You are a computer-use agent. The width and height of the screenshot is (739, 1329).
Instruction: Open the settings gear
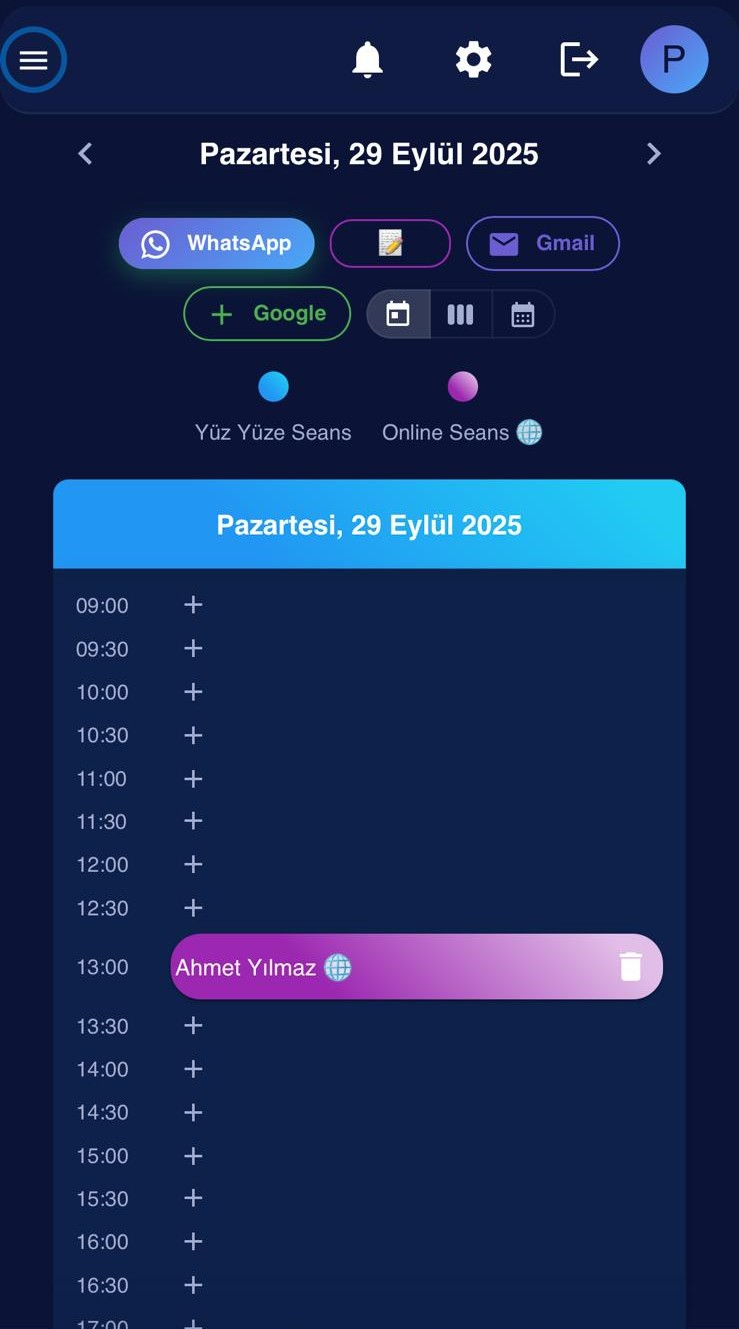click(473, 60)
